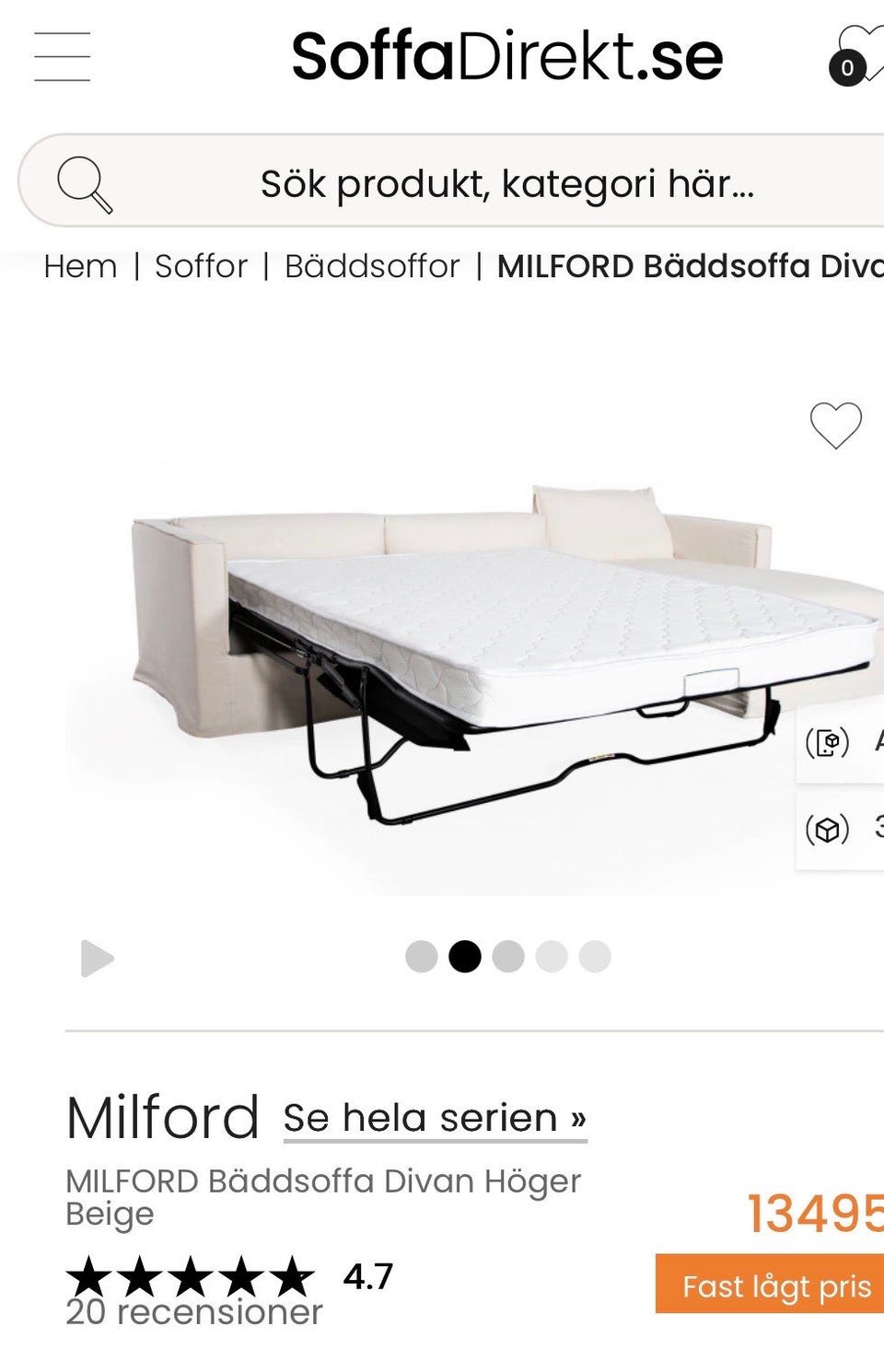Go to Hem in the breadcrumb
This screenshot has width=884, height=1372.
point(78,267)
